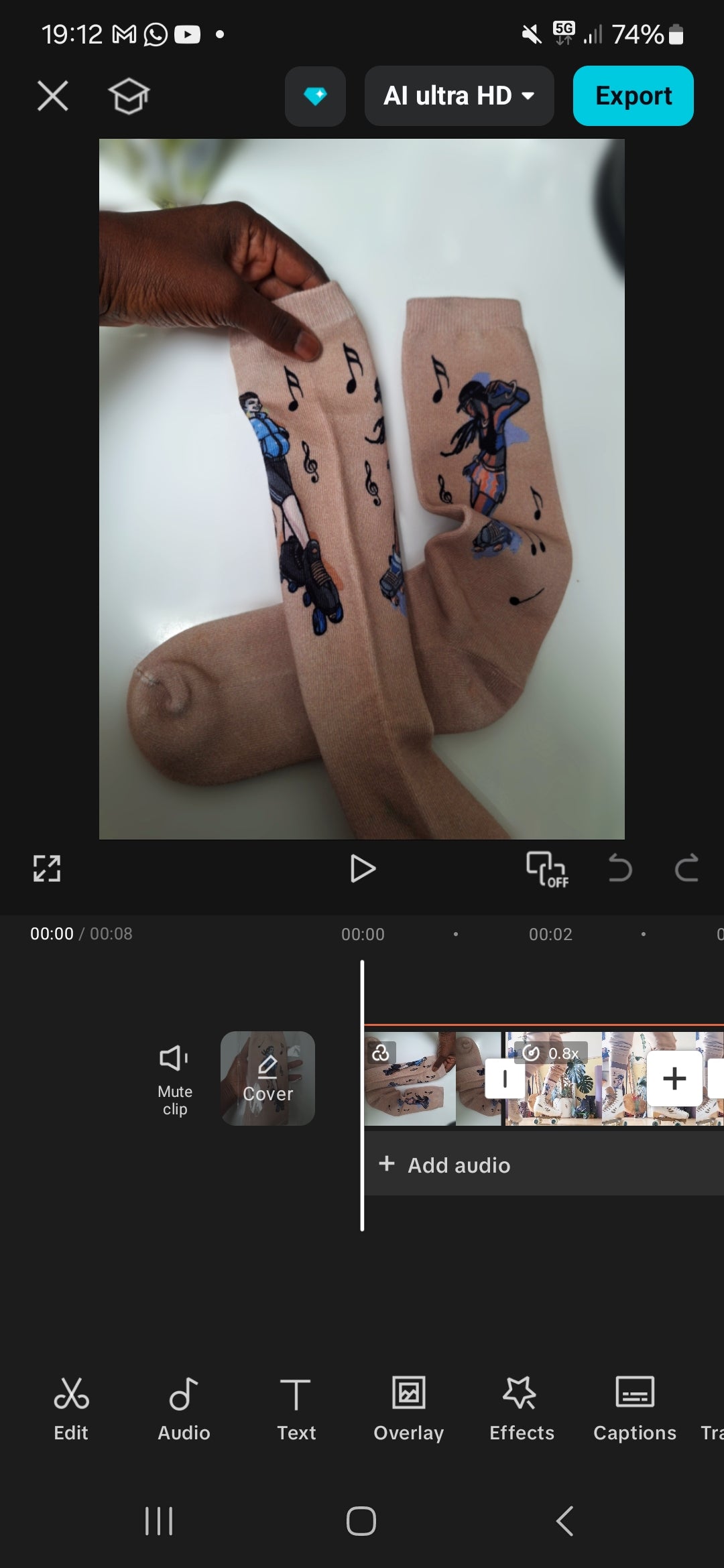The image size is (724, 1568).
Task: Mute the clip audio
Action: pos(174,1077)
